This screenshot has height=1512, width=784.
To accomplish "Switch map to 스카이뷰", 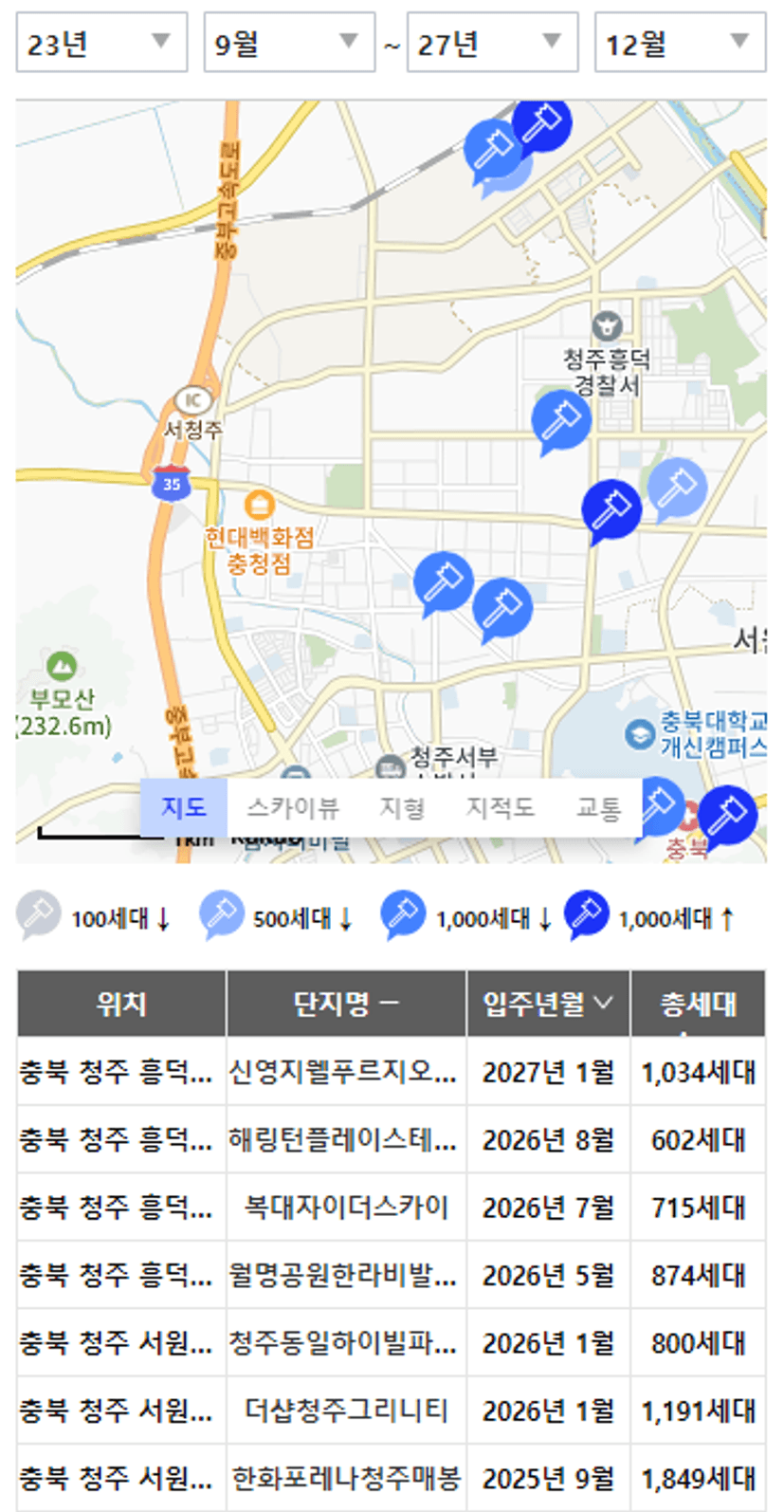I will coord(293,808).
